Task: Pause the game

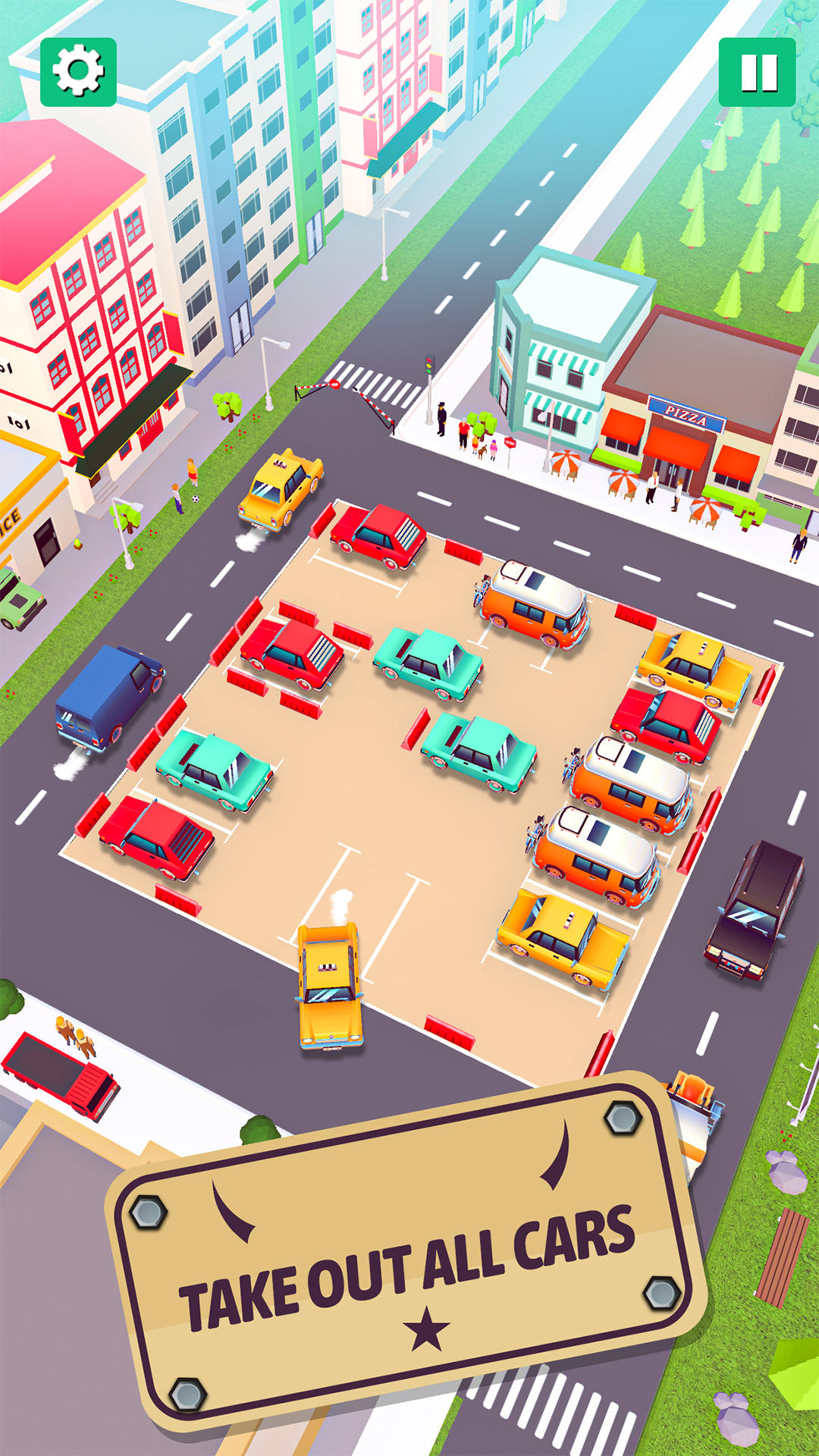Action: coord(757,72)
